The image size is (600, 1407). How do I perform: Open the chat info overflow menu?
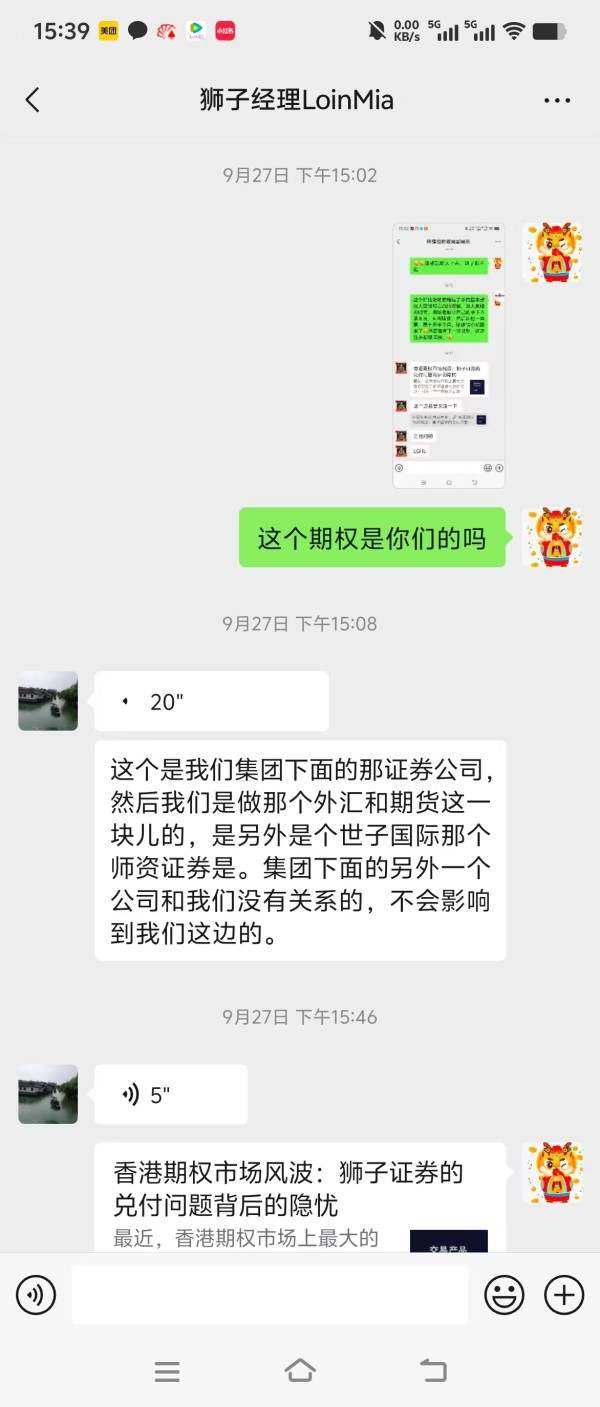pyautogui.click(x=556, y=100)
